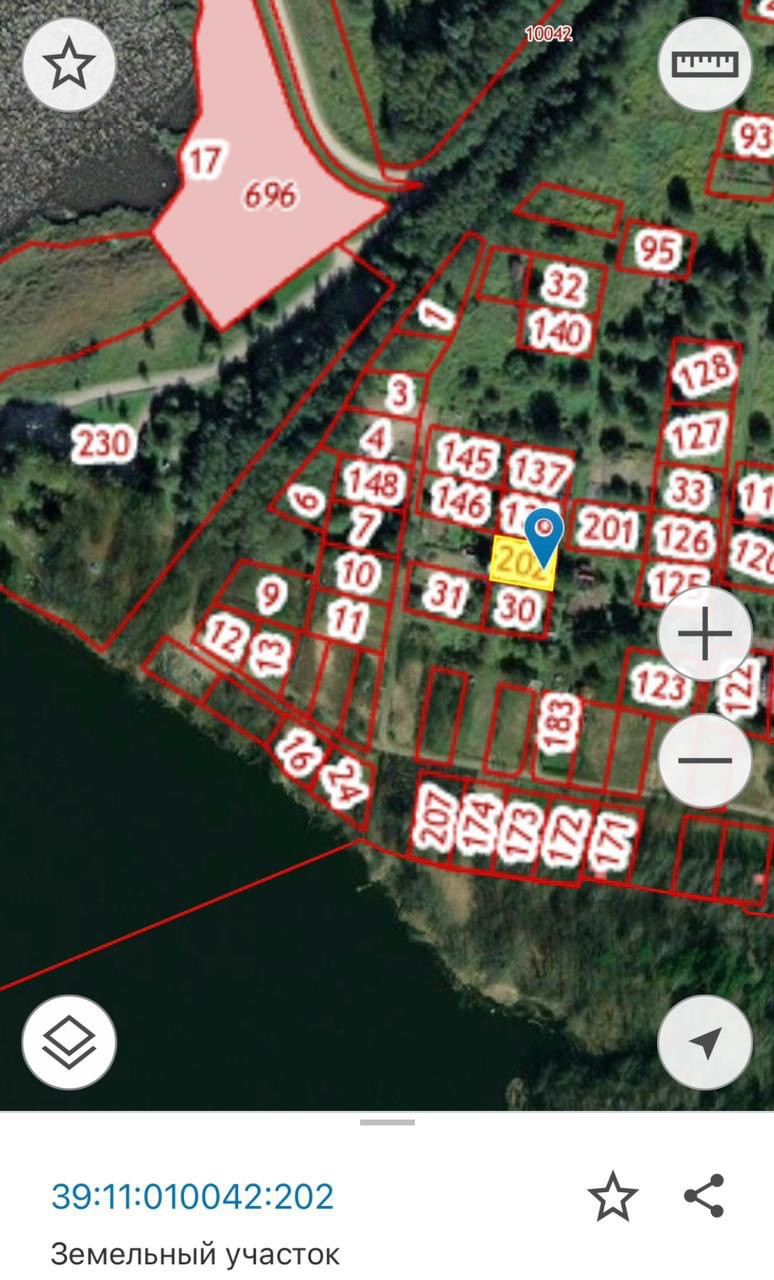Expand the bottom sheet handle
This screenshot has width=774, height=1280.
tap(387, 1122)
